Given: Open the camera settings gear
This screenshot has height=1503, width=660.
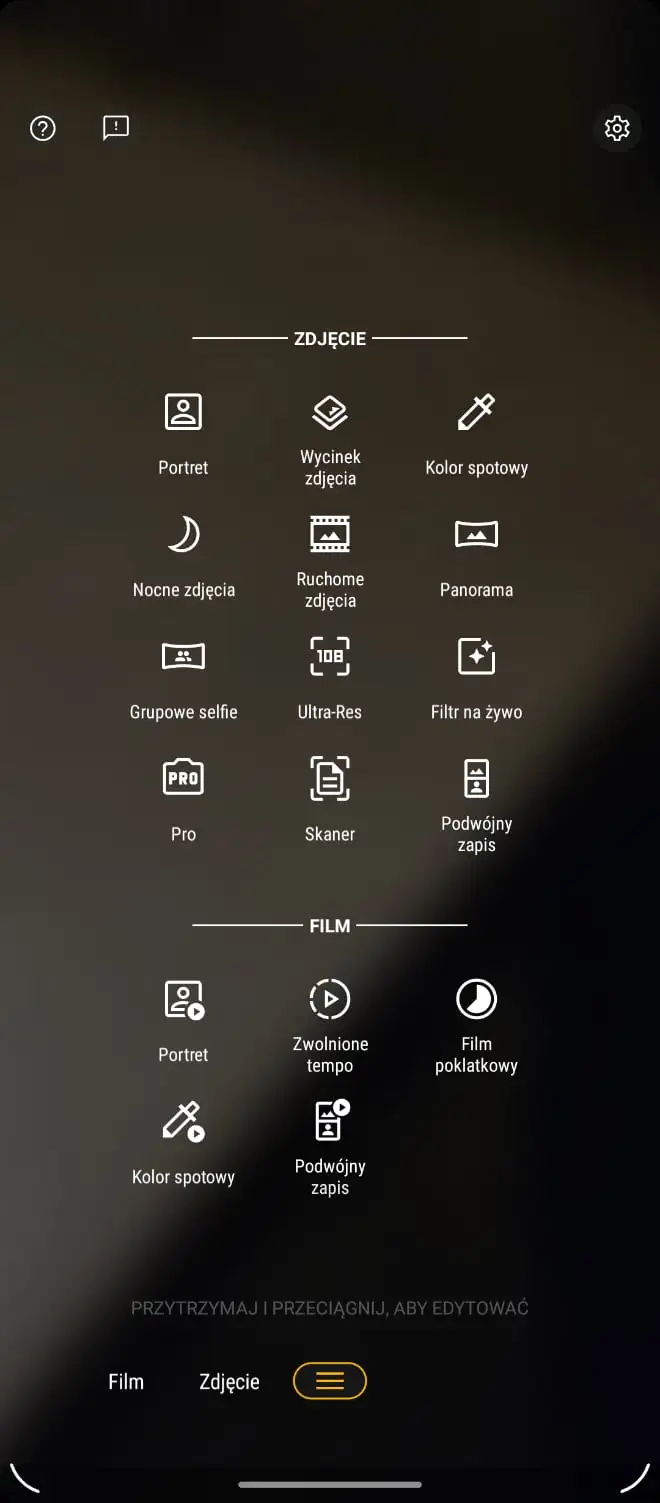Looking at the screenshot, I should coord(617,128).
